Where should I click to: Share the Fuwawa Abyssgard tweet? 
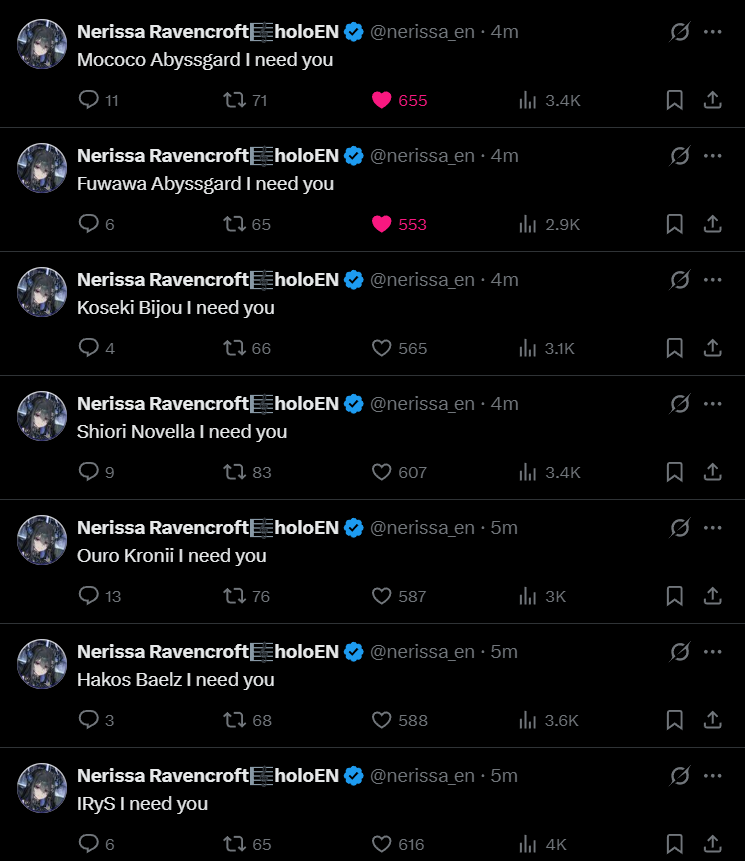(x=713, y=224)
